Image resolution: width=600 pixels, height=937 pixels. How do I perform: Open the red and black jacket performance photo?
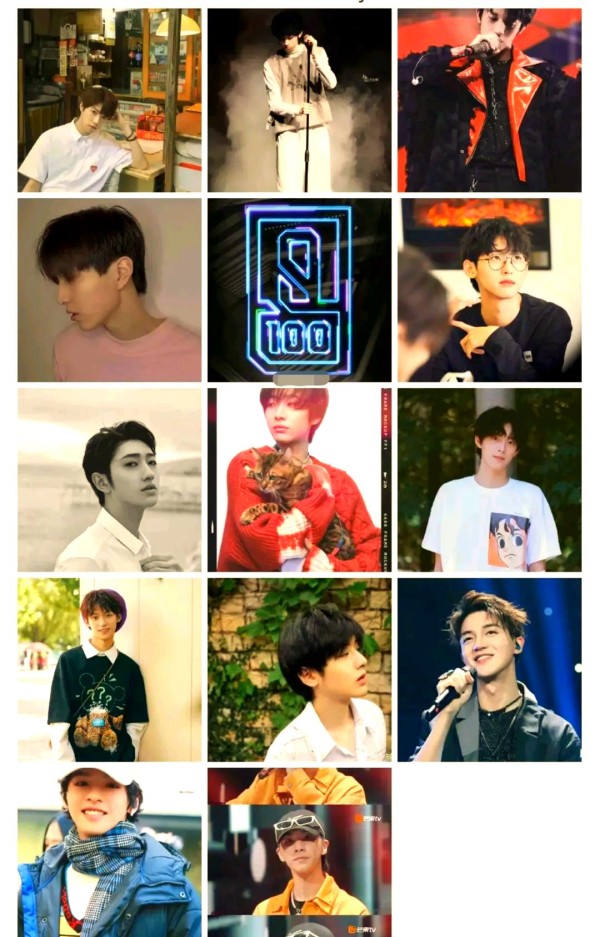click(489, 100)
